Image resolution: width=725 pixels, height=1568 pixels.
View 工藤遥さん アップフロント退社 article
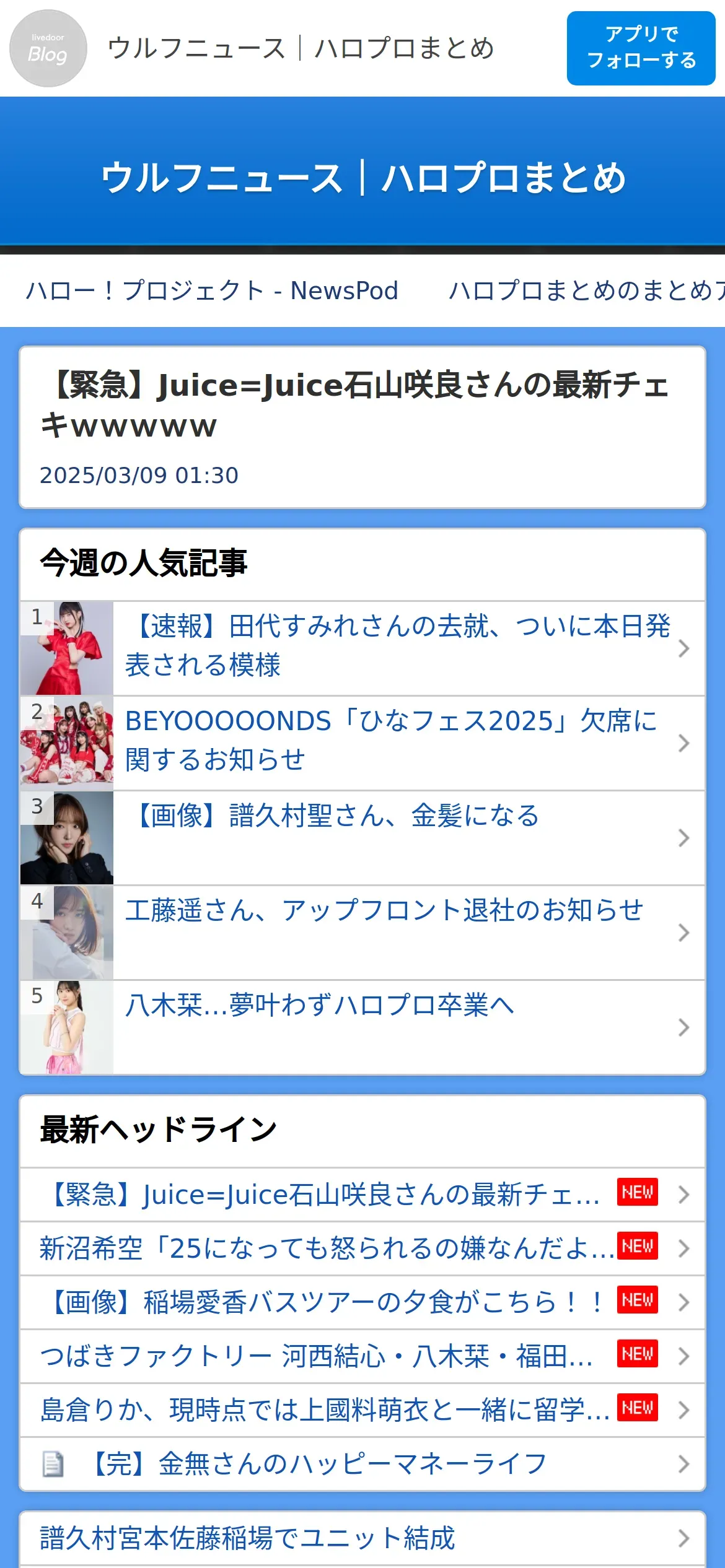397,931
